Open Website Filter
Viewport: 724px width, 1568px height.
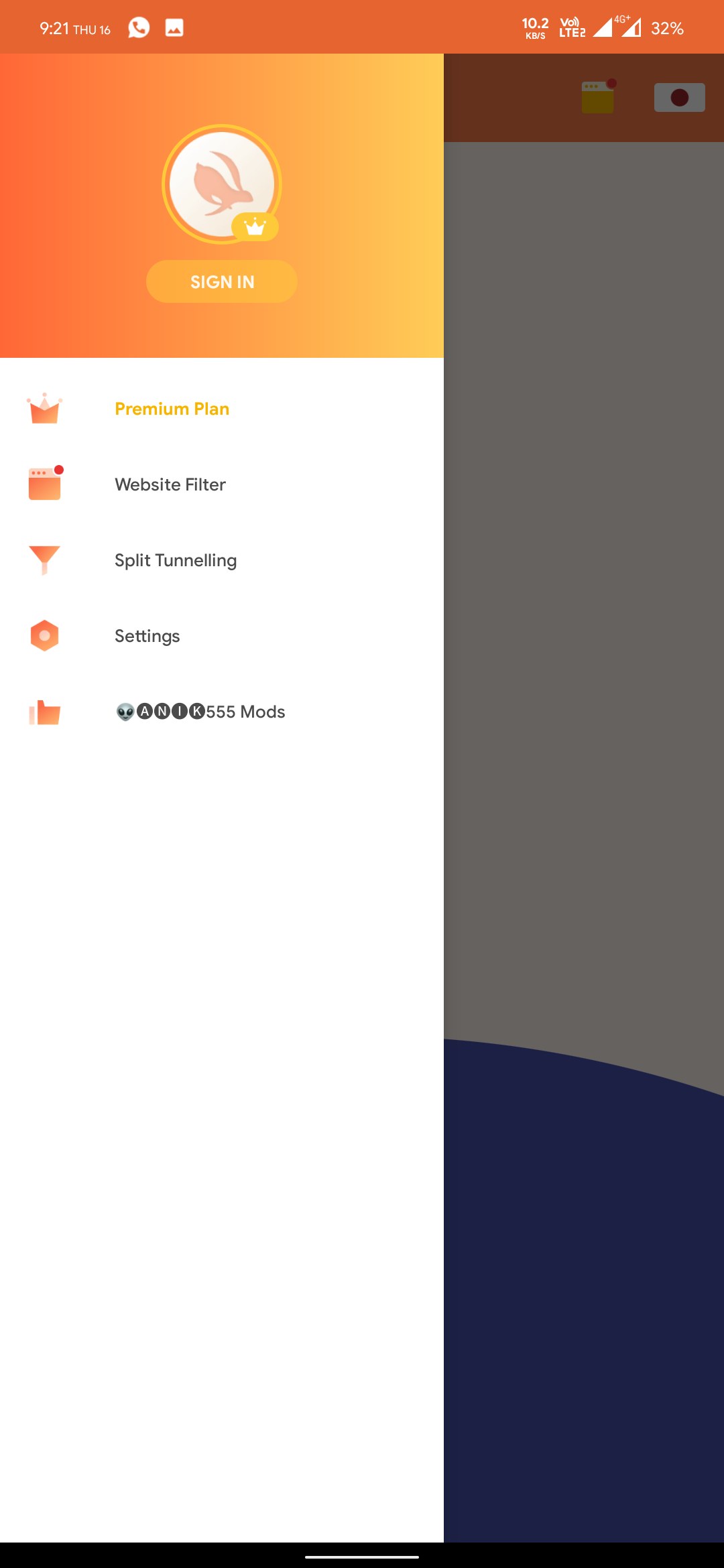(222, 484)
